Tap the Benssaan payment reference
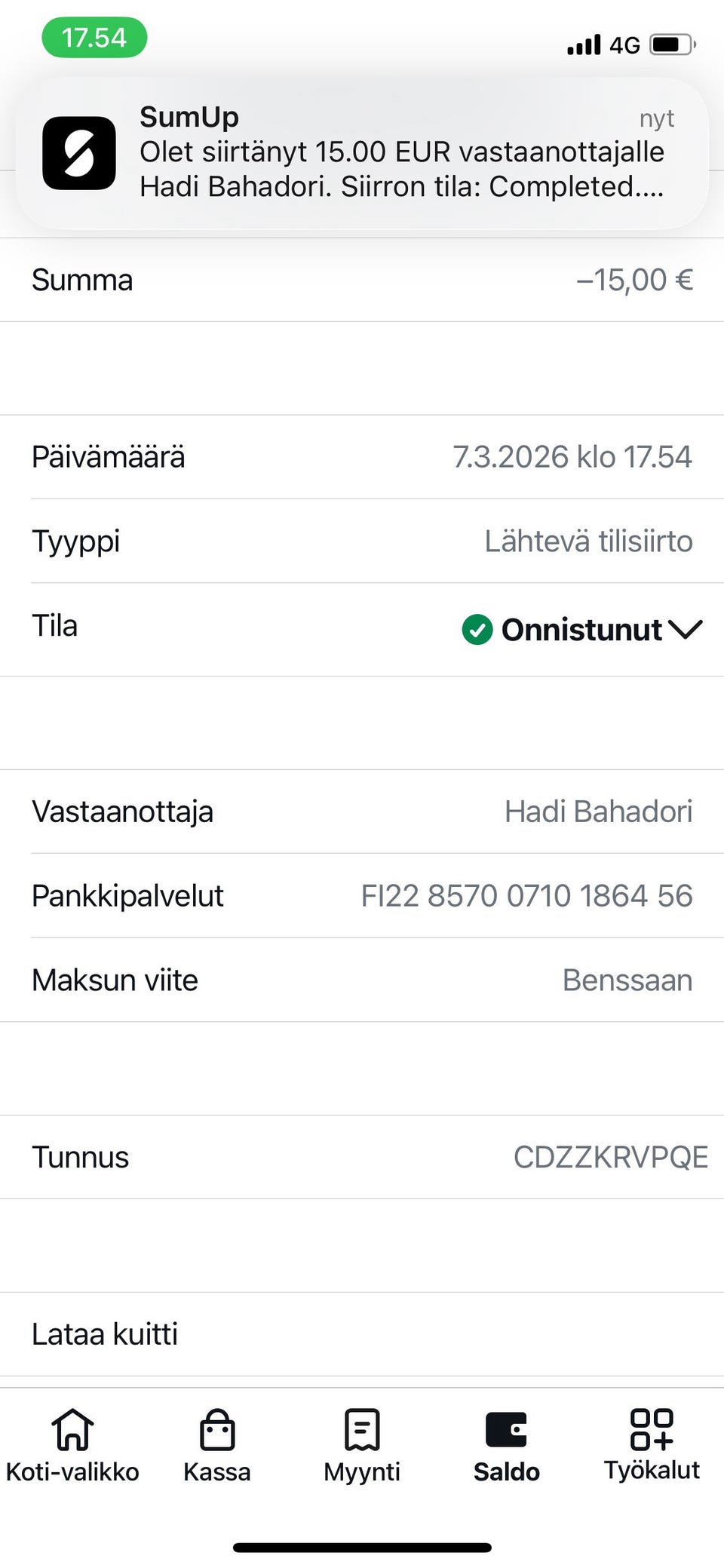Image resolution: width=724 pixels, height=1568 pixels. click(628, 979)
